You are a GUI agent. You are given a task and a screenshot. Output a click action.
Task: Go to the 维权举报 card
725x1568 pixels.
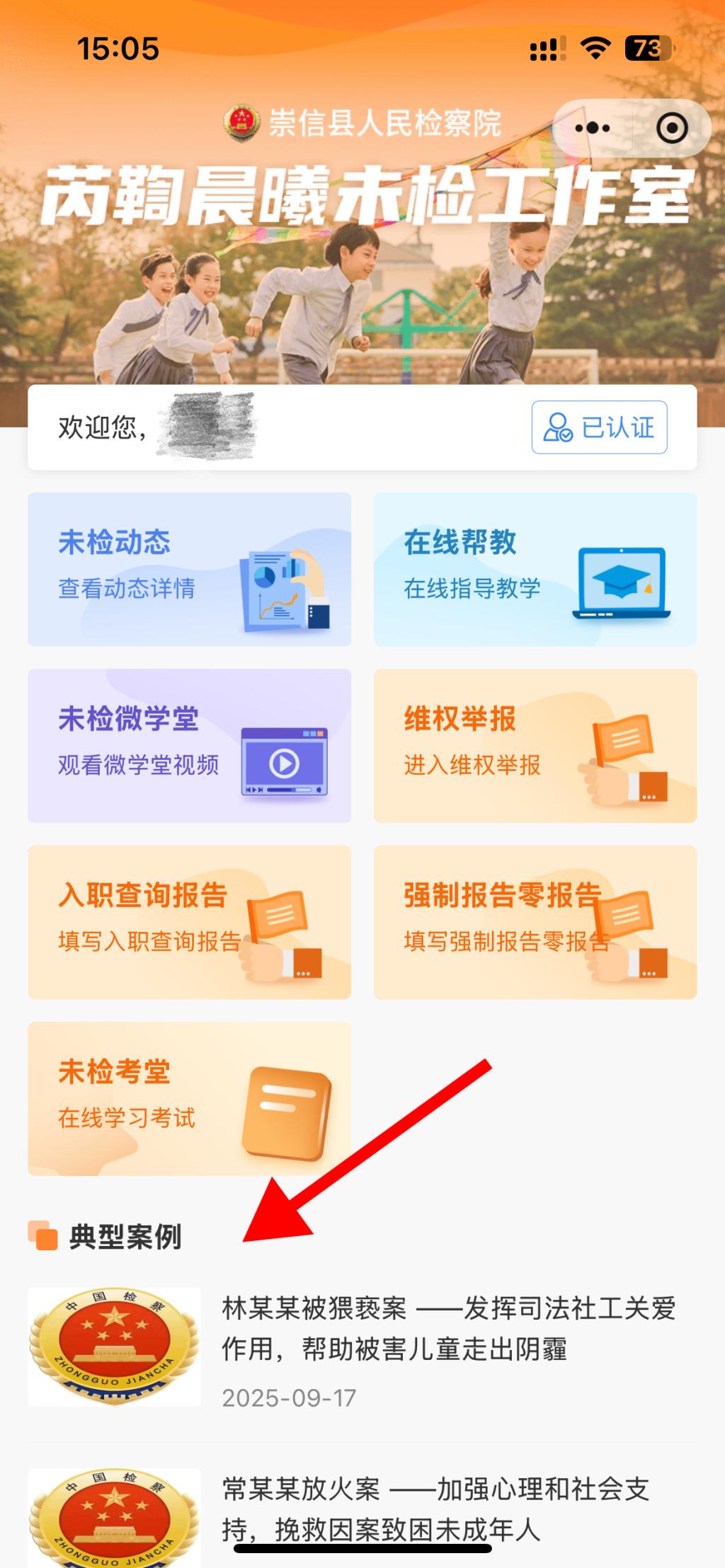(x=535, y=745)
